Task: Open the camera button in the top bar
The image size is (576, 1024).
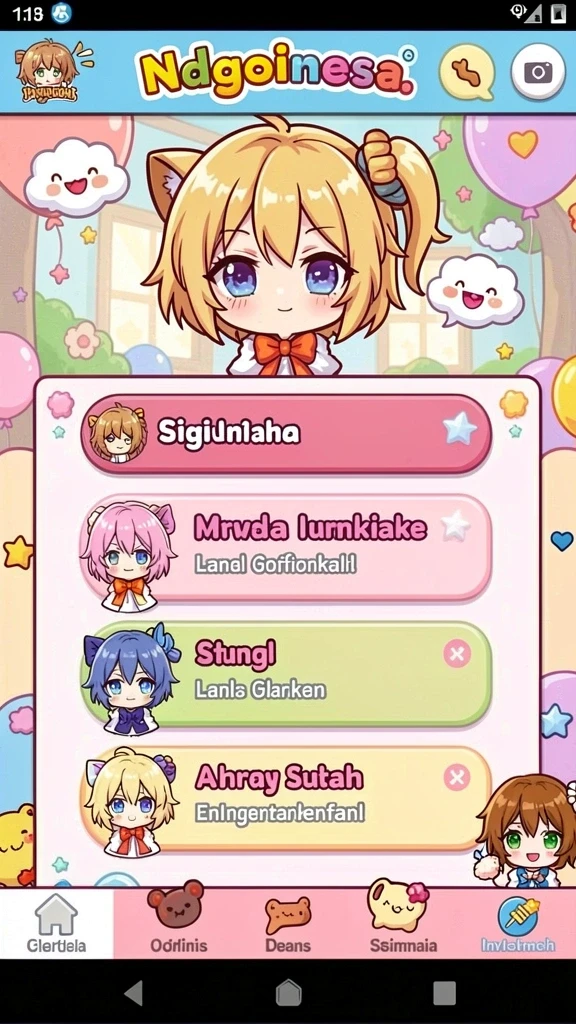Action: click(537, 72)
